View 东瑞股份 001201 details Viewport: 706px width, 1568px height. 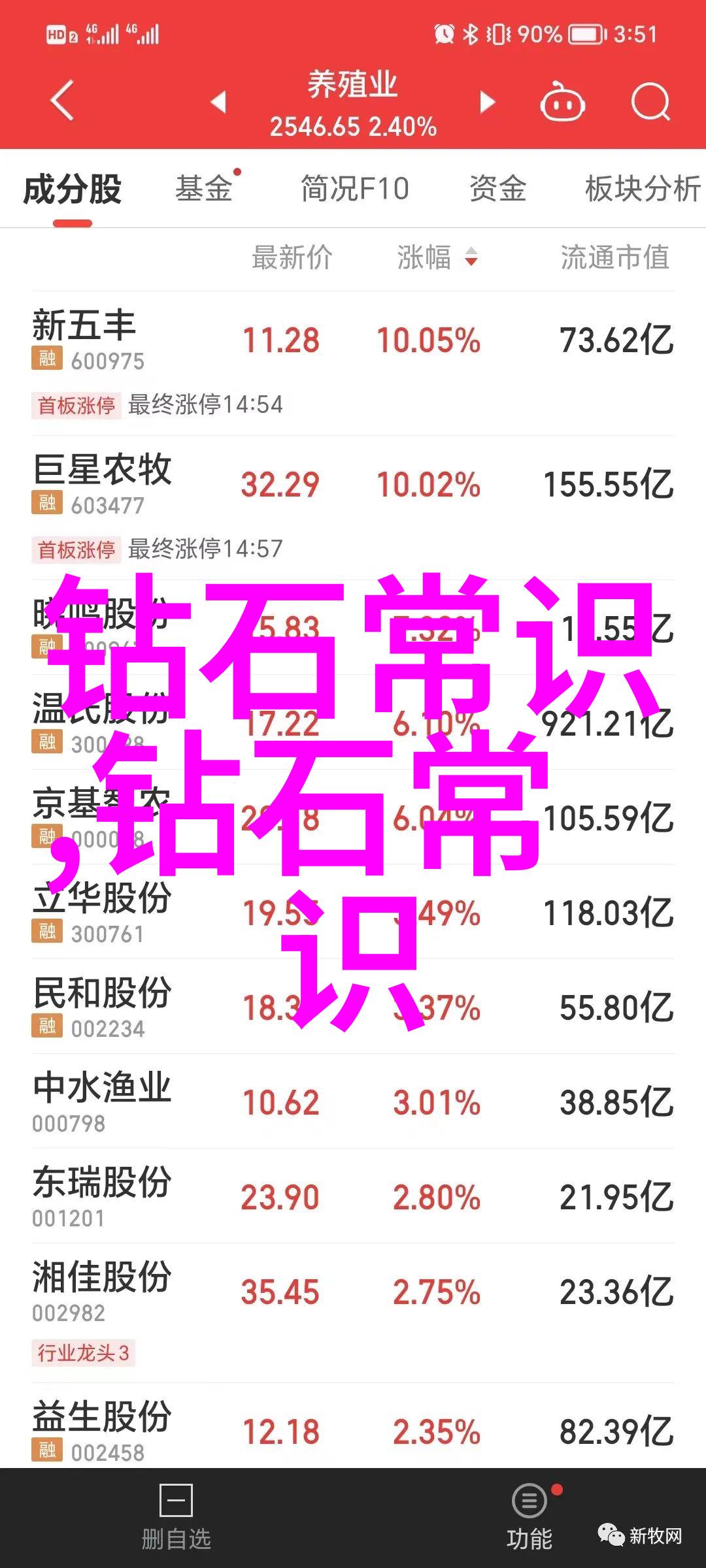353,1196
